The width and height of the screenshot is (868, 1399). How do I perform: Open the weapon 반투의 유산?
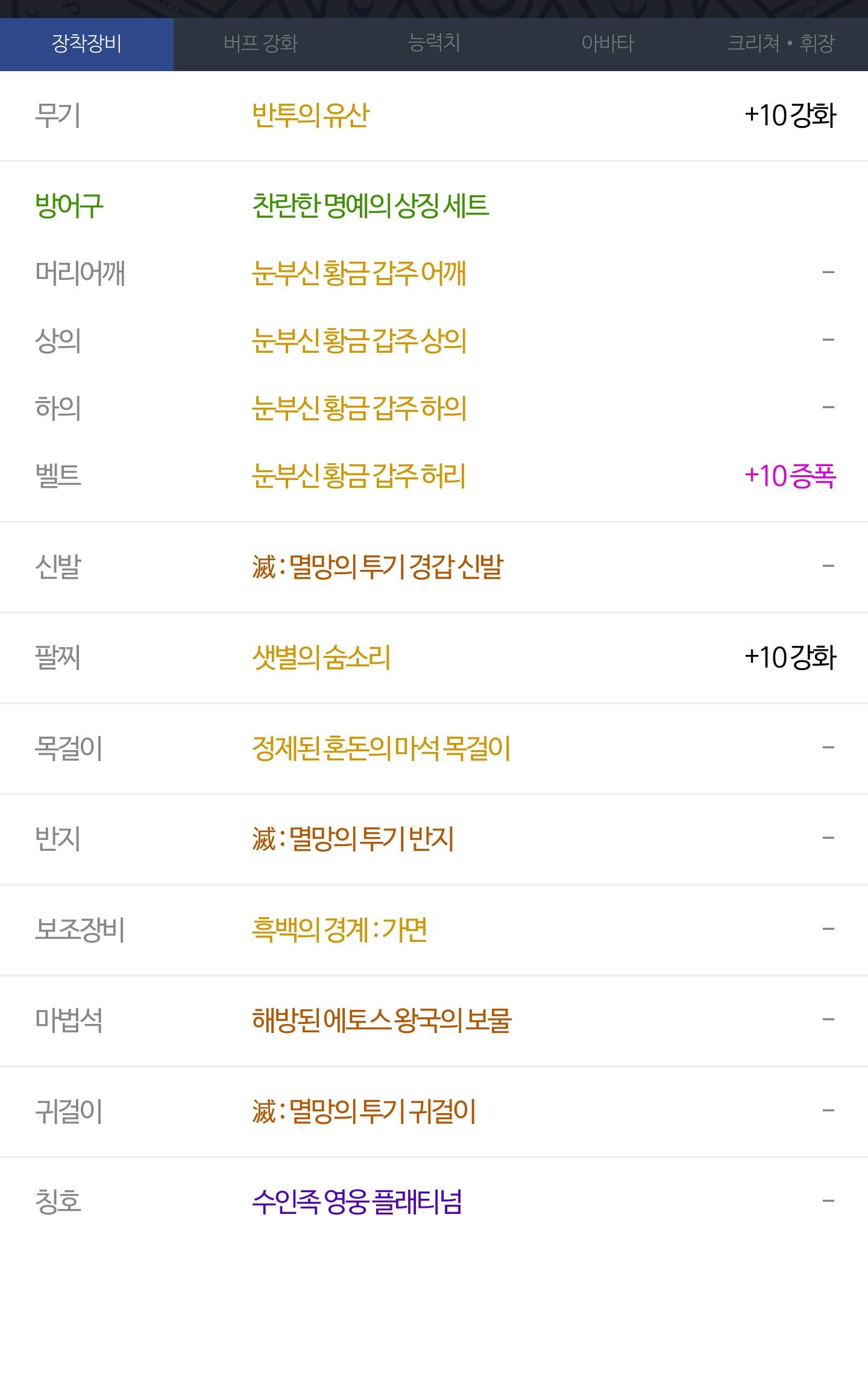[x=434, y=115]
